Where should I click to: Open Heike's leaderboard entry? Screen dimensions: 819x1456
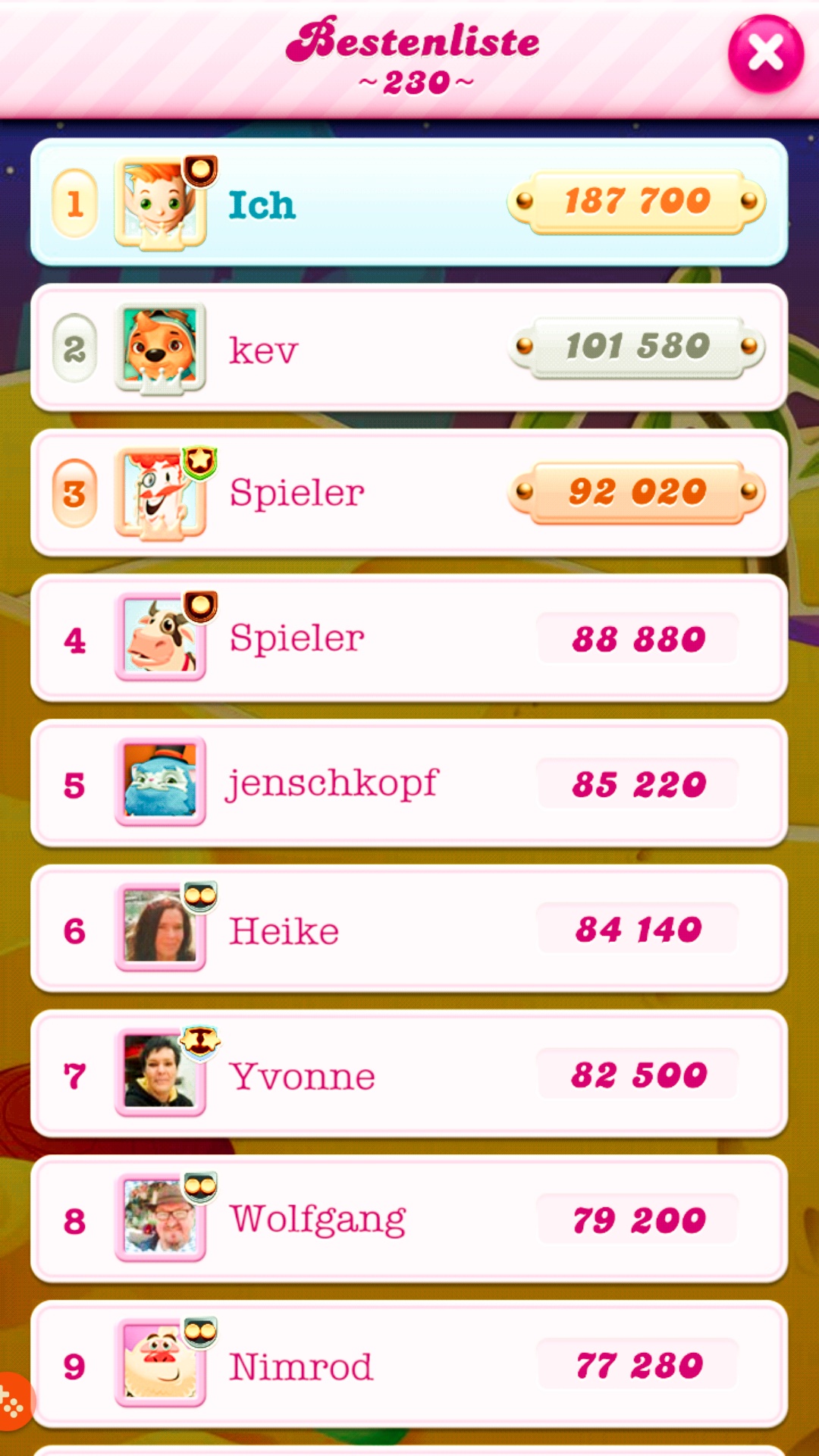click(x=409, y=929)
